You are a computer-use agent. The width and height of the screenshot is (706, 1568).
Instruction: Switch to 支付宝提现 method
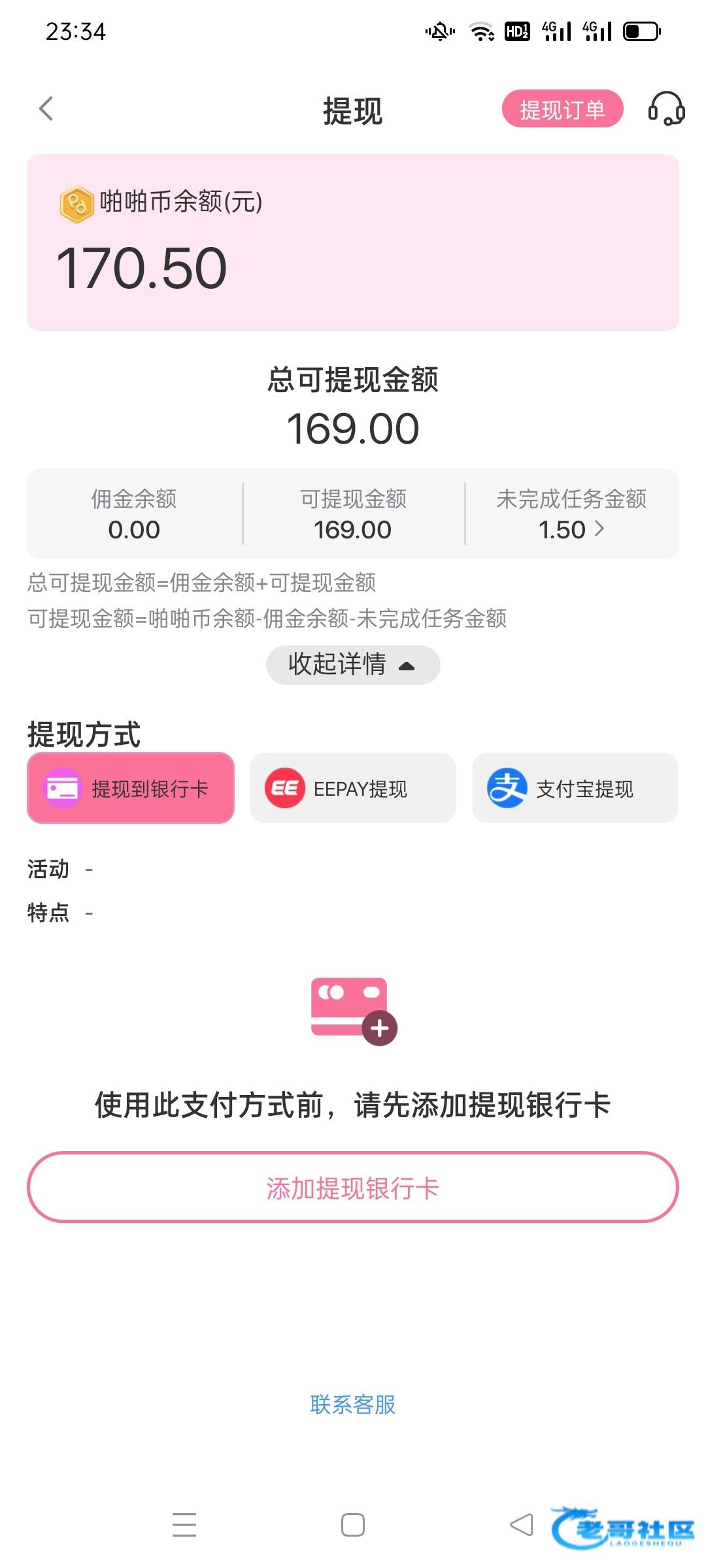(x=575, y=788)
